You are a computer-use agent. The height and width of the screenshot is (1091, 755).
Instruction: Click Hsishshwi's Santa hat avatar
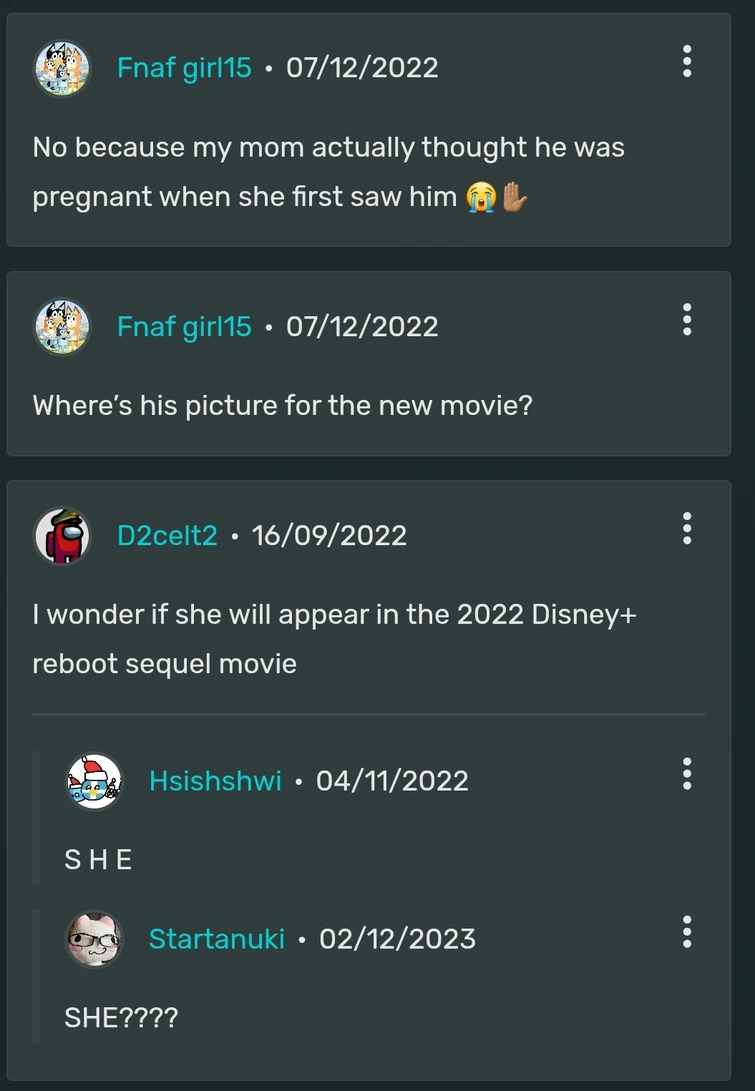click(x=95, y=779)
